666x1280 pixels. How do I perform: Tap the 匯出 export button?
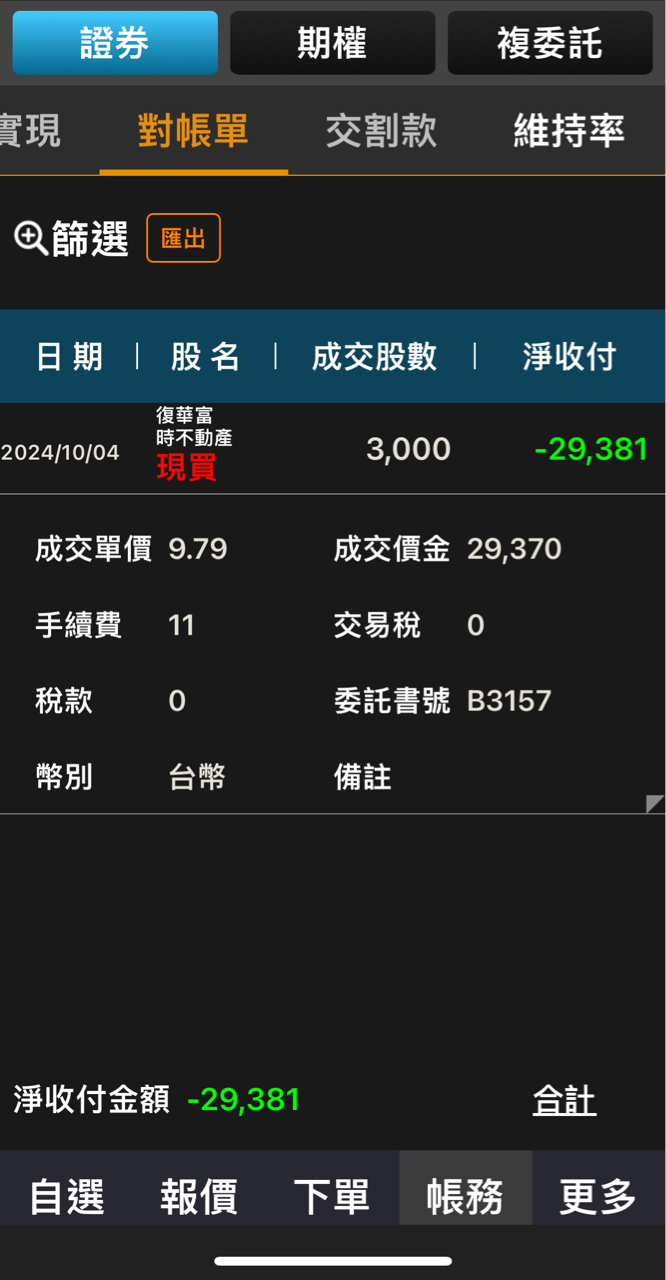coord(183,238)
